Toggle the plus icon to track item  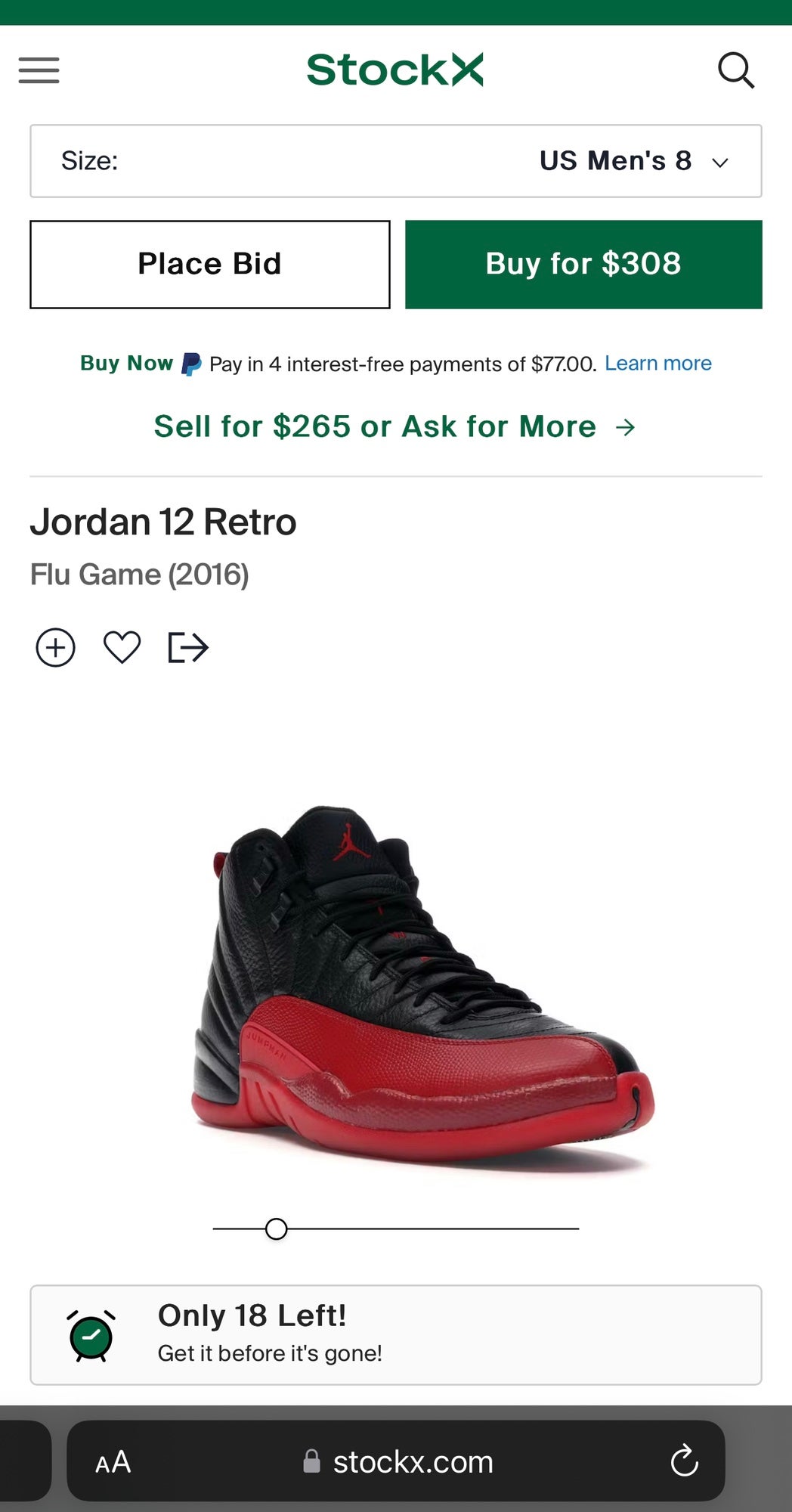click(54, 647)
